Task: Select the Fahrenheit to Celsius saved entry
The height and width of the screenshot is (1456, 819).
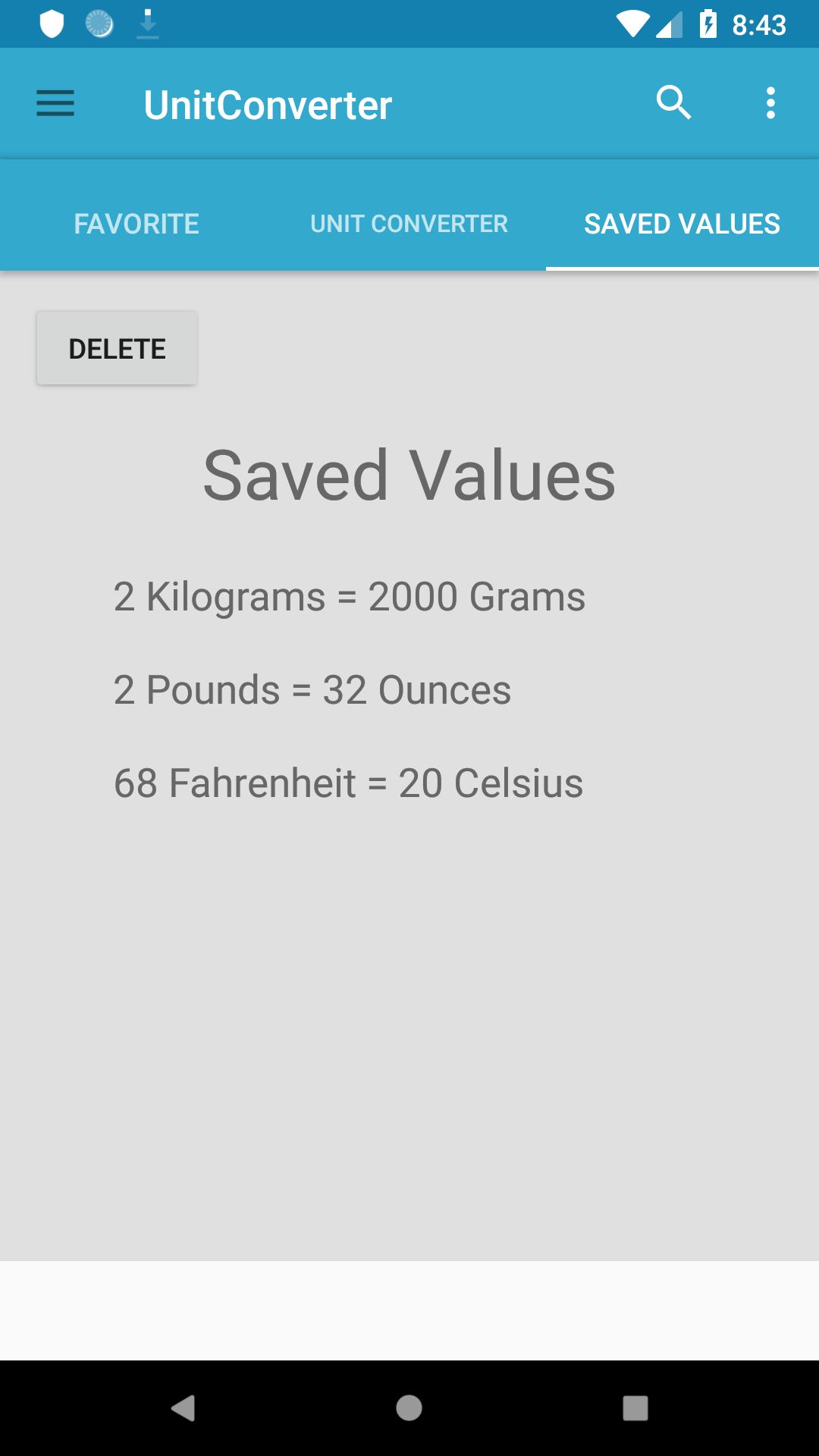Action: pos(347,783)
